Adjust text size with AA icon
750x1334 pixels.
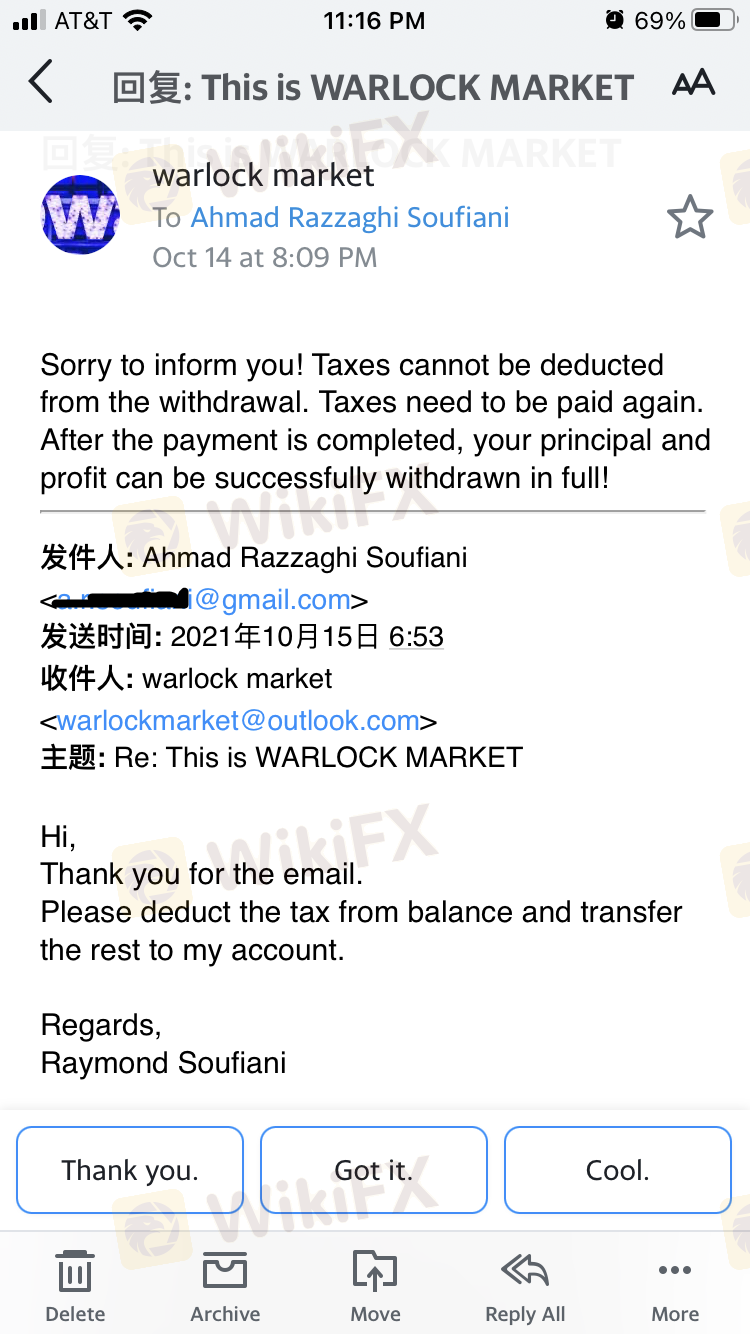692,83
